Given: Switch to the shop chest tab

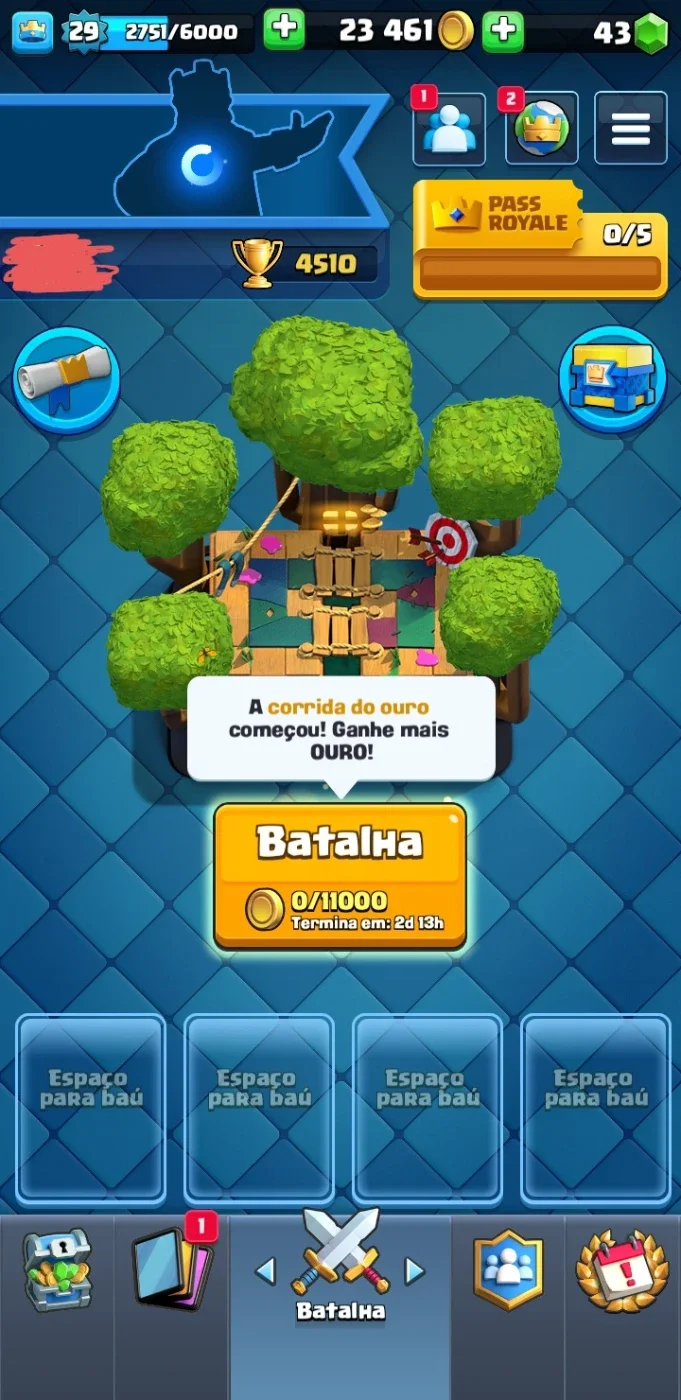Looking at the screenshot, I should [x=57, y=1270].
